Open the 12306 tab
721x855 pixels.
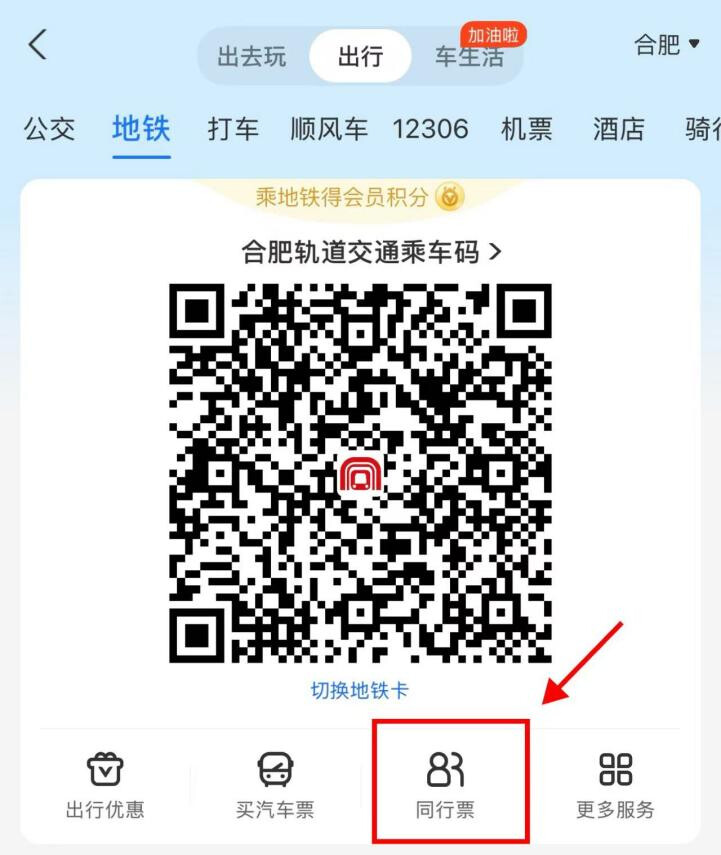(430, 129)
